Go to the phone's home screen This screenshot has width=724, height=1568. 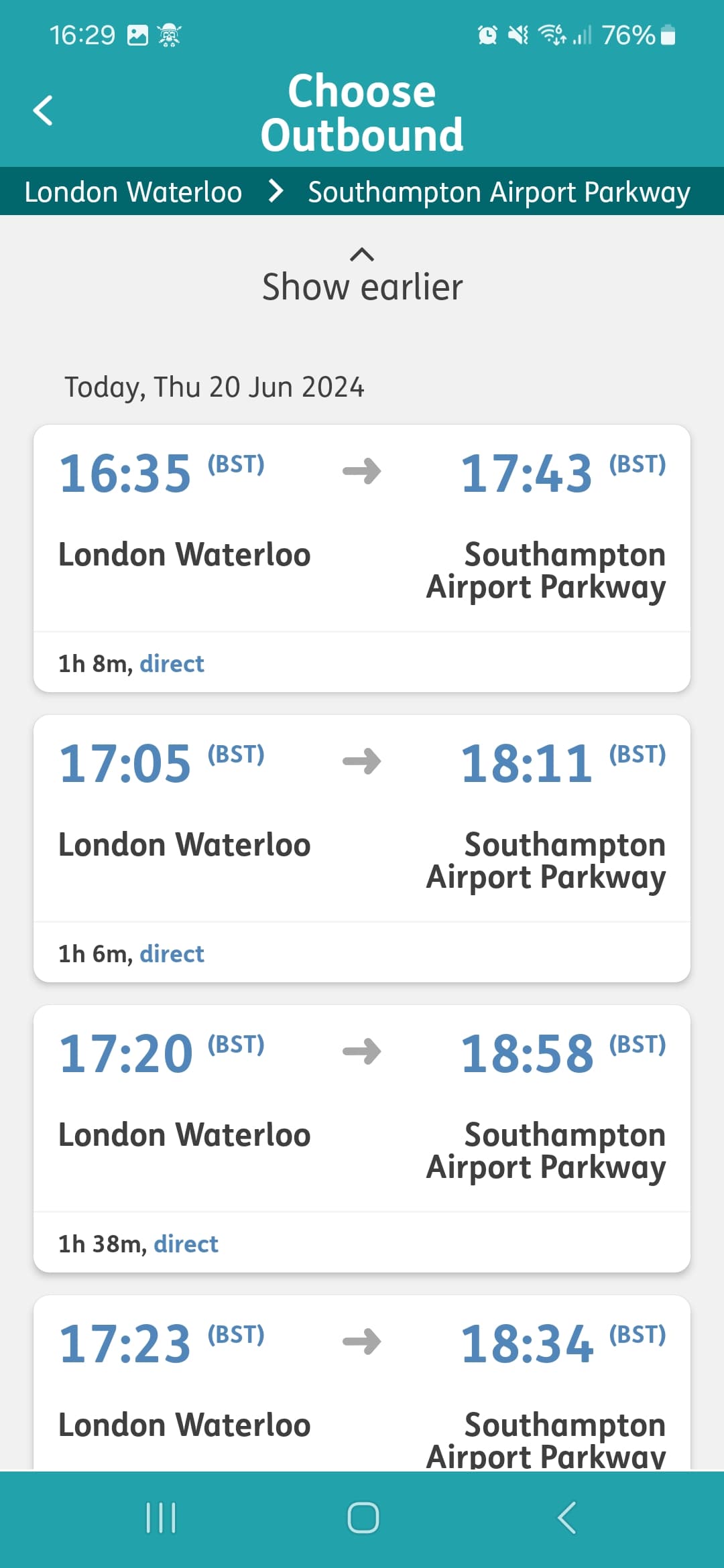click(363, 1518)
